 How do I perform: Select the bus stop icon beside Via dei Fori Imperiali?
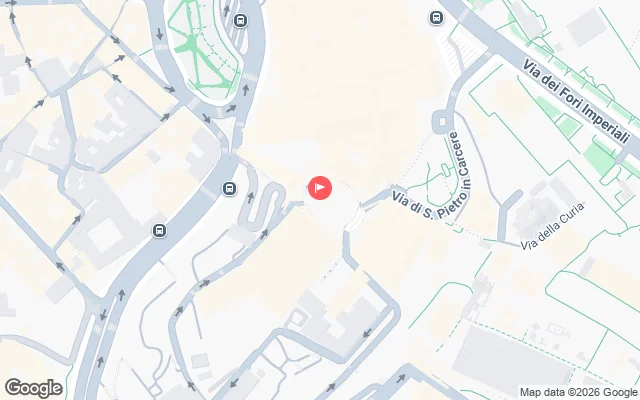click(436, 17)
